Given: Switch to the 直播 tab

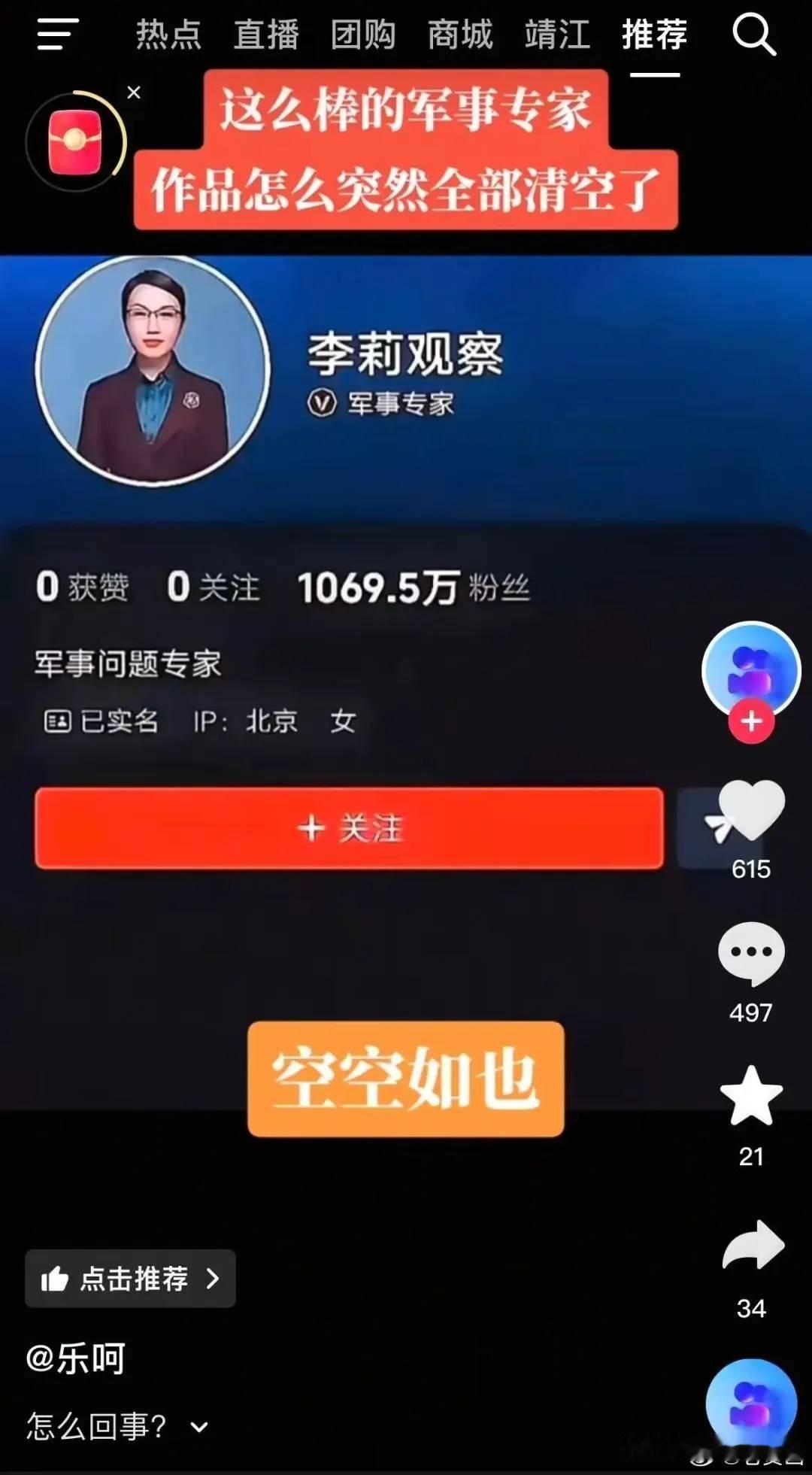Looking at the screenshot, I should click(x=268, y=35).
